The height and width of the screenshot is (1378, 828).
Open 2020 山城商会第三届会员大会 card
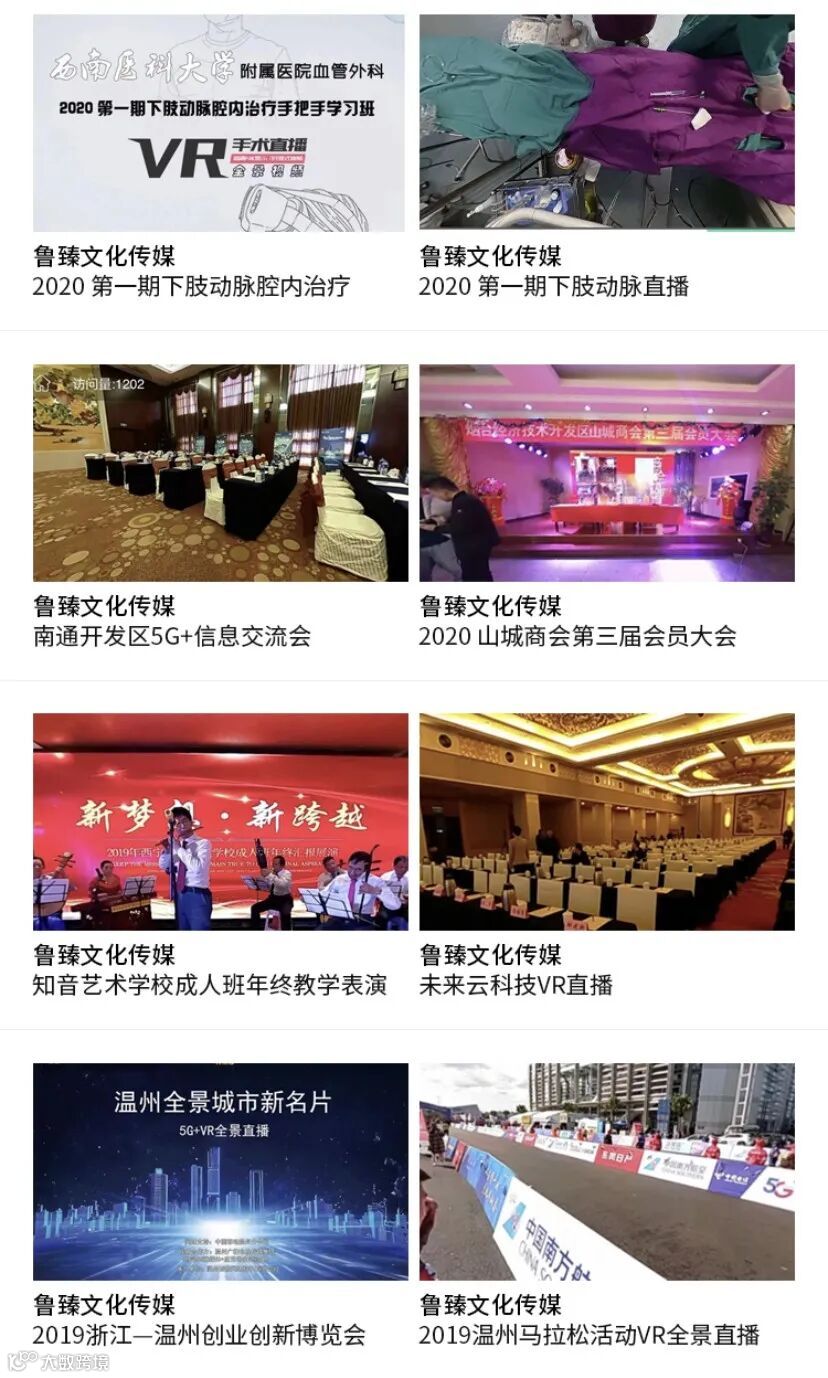point(606,472)
